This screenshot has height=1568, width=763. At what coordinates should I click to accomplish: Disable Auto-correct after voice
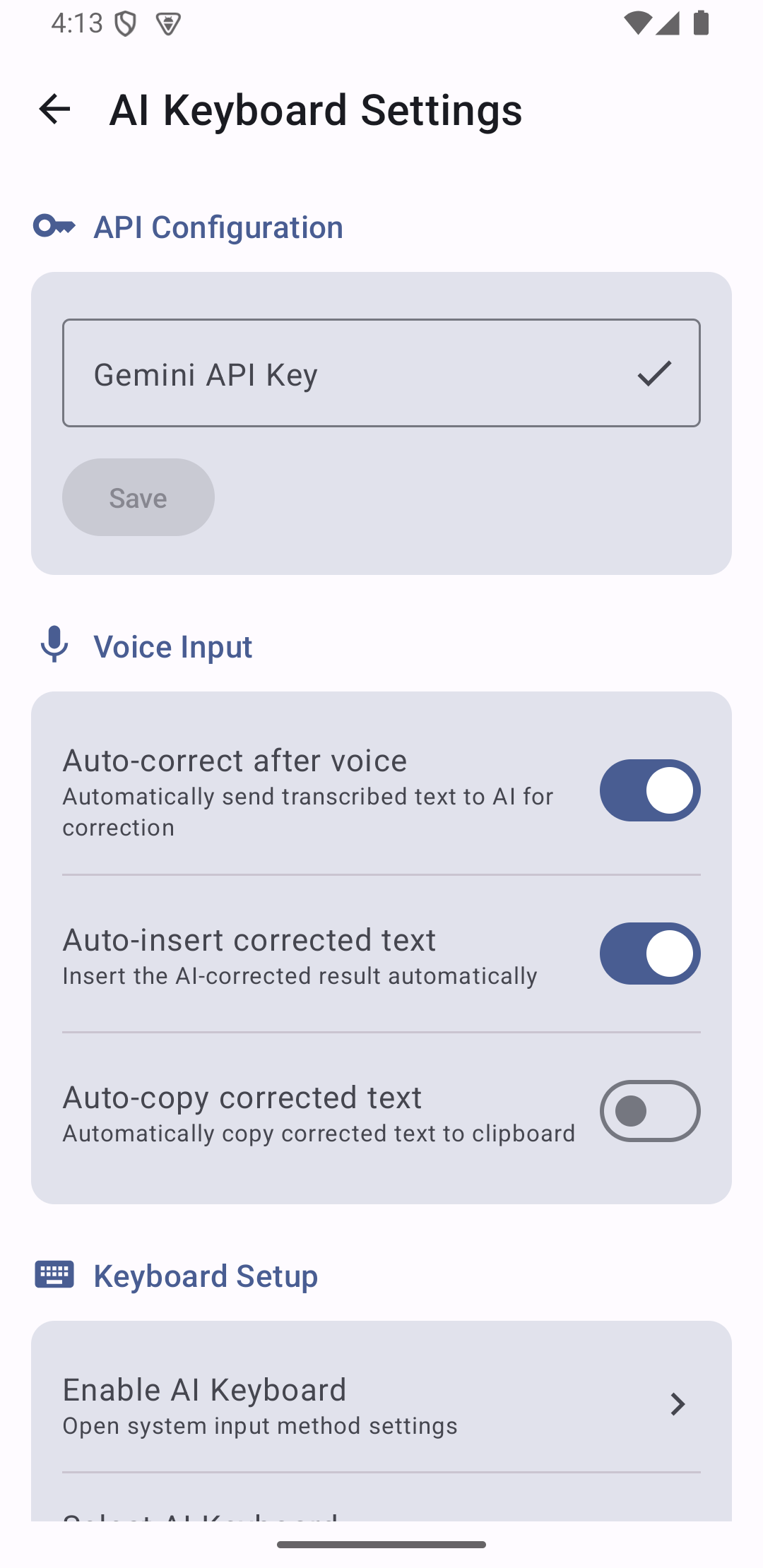[650, 790]
